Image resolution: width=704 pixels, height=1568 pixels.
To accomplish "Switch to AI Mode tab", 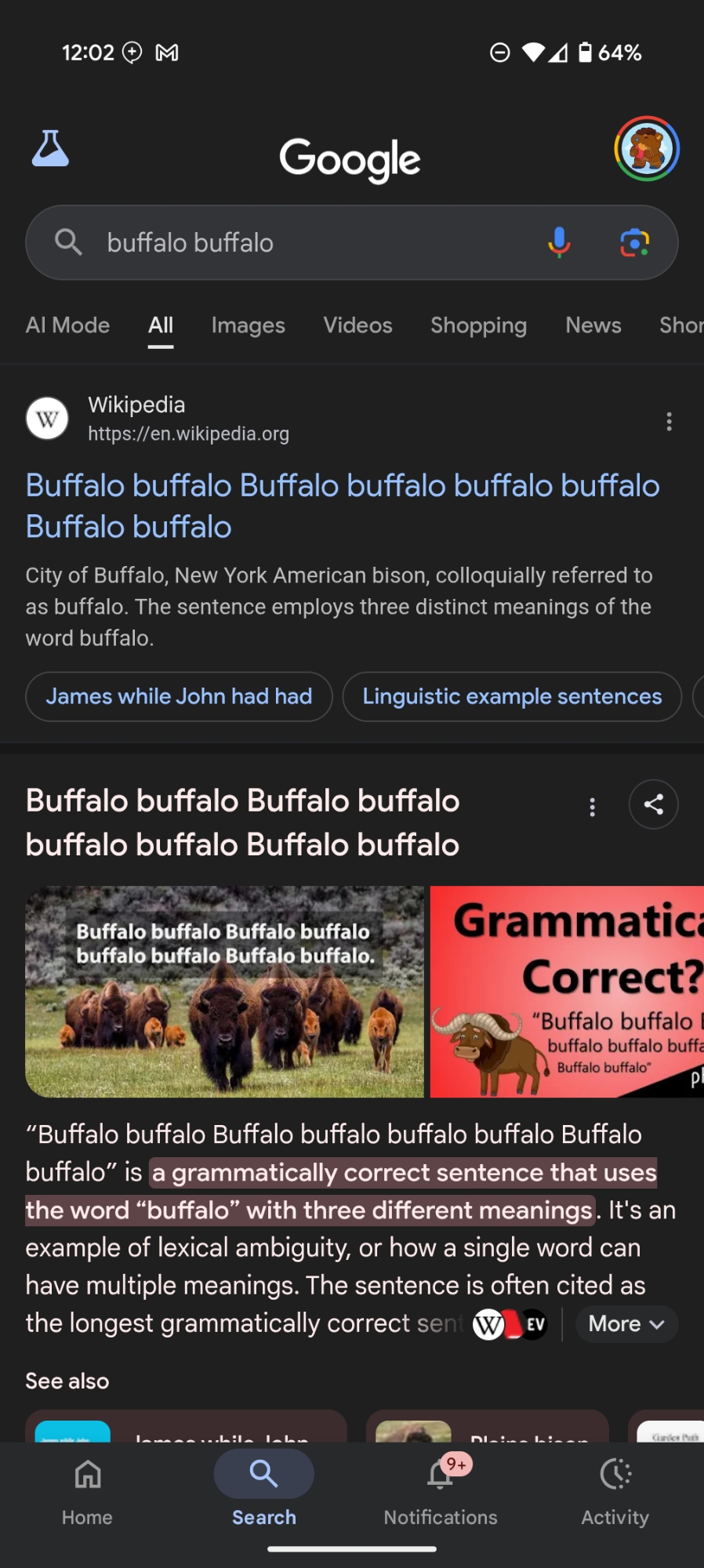I will pos(67,325).
